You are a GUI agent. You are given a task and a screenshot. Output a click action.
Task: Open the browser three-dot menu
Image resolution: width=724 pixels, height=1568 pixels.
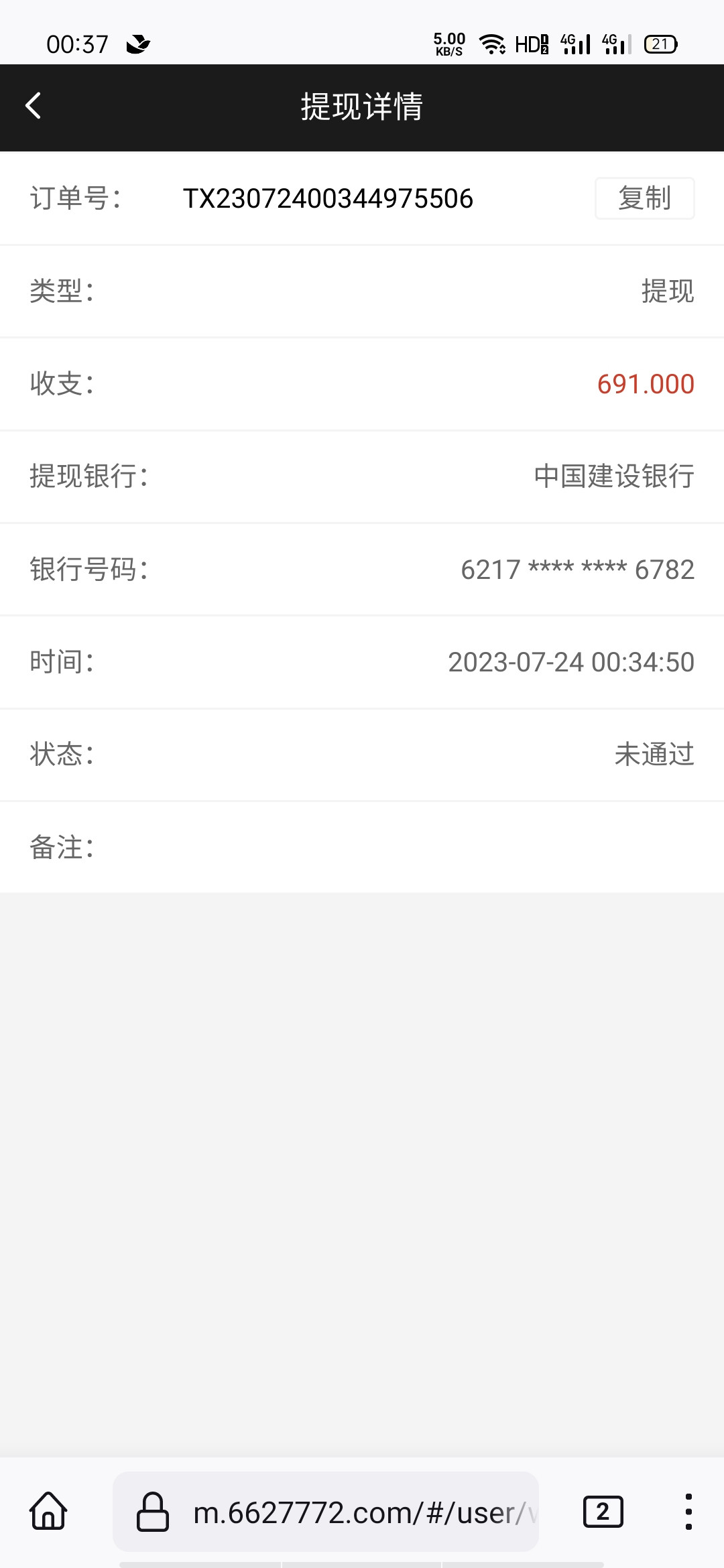point(688,1512)
